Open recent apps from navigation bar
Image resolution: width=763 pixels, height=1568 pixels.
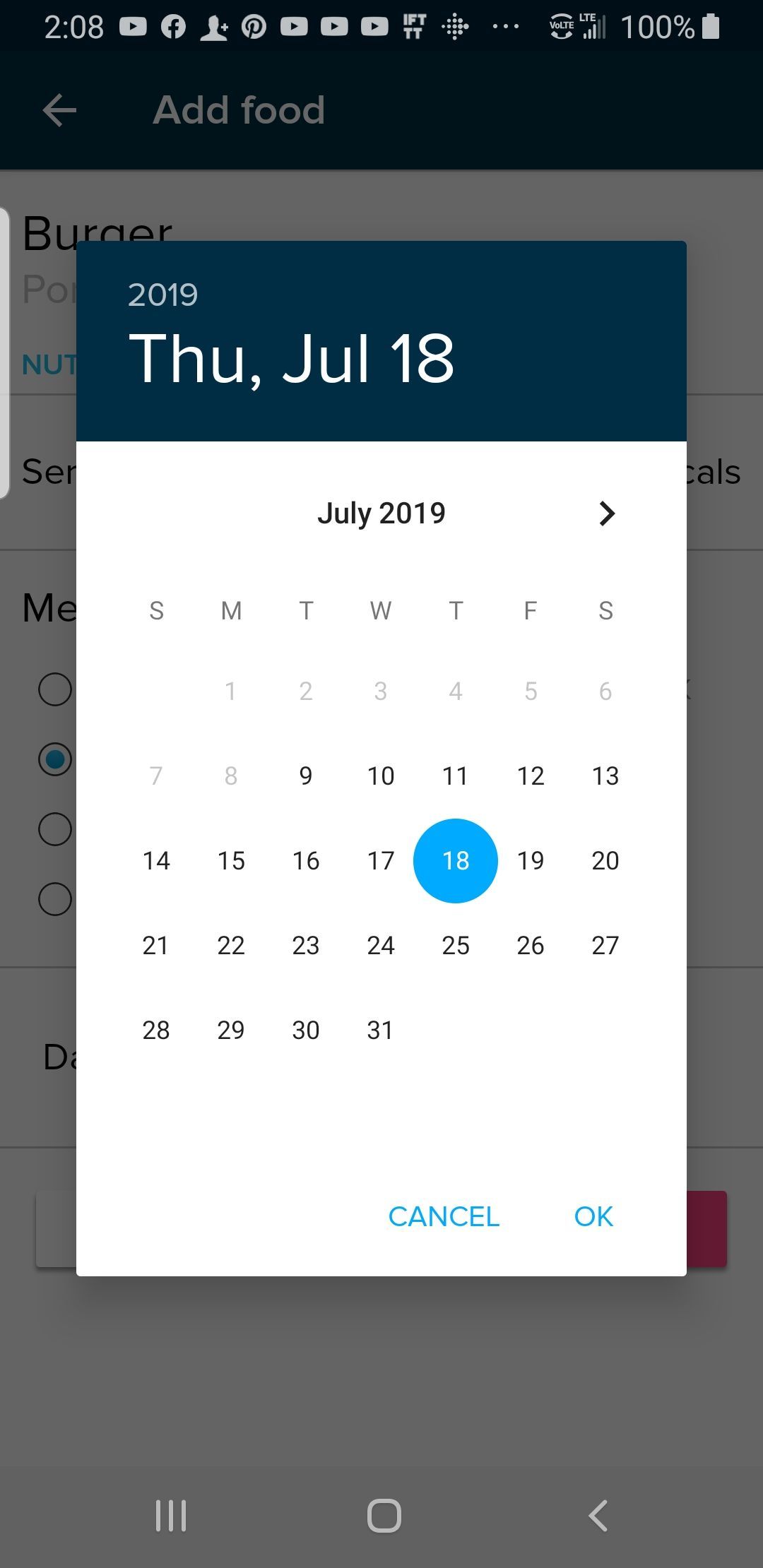pos(171,1516)
